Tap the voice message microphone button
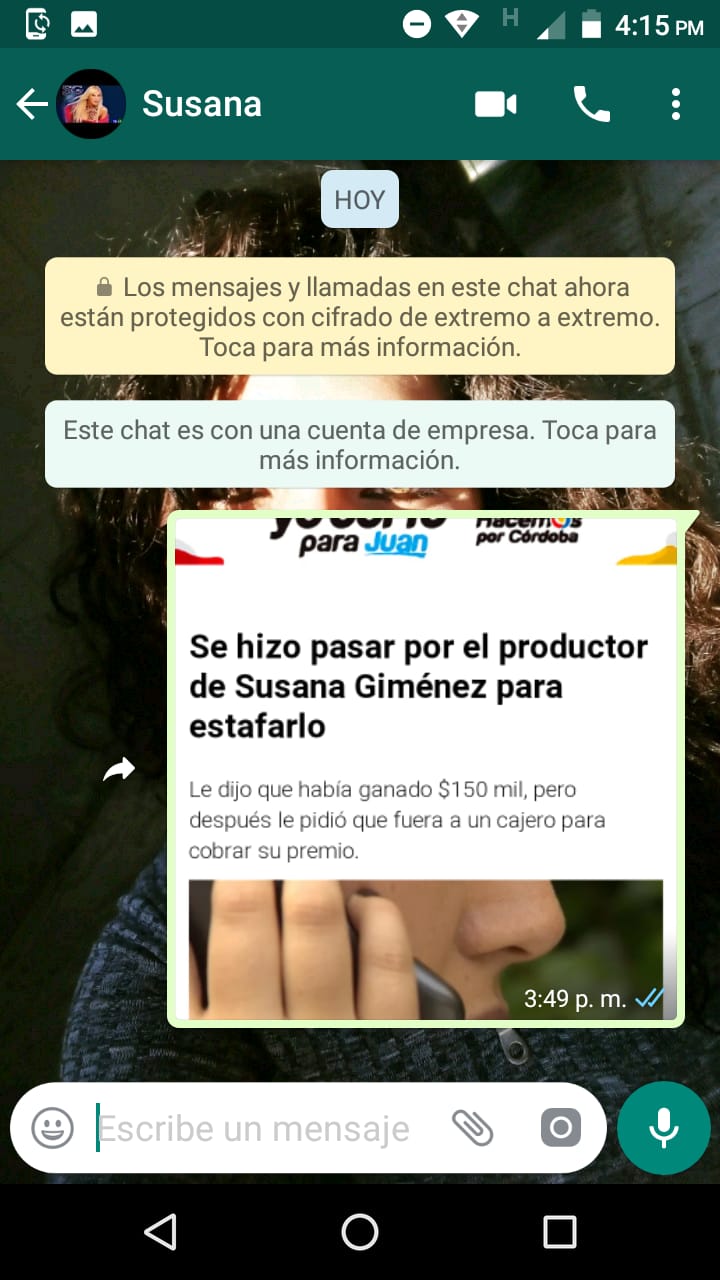The width and height of the screenshot is (720, 1280). point(664,1129)
